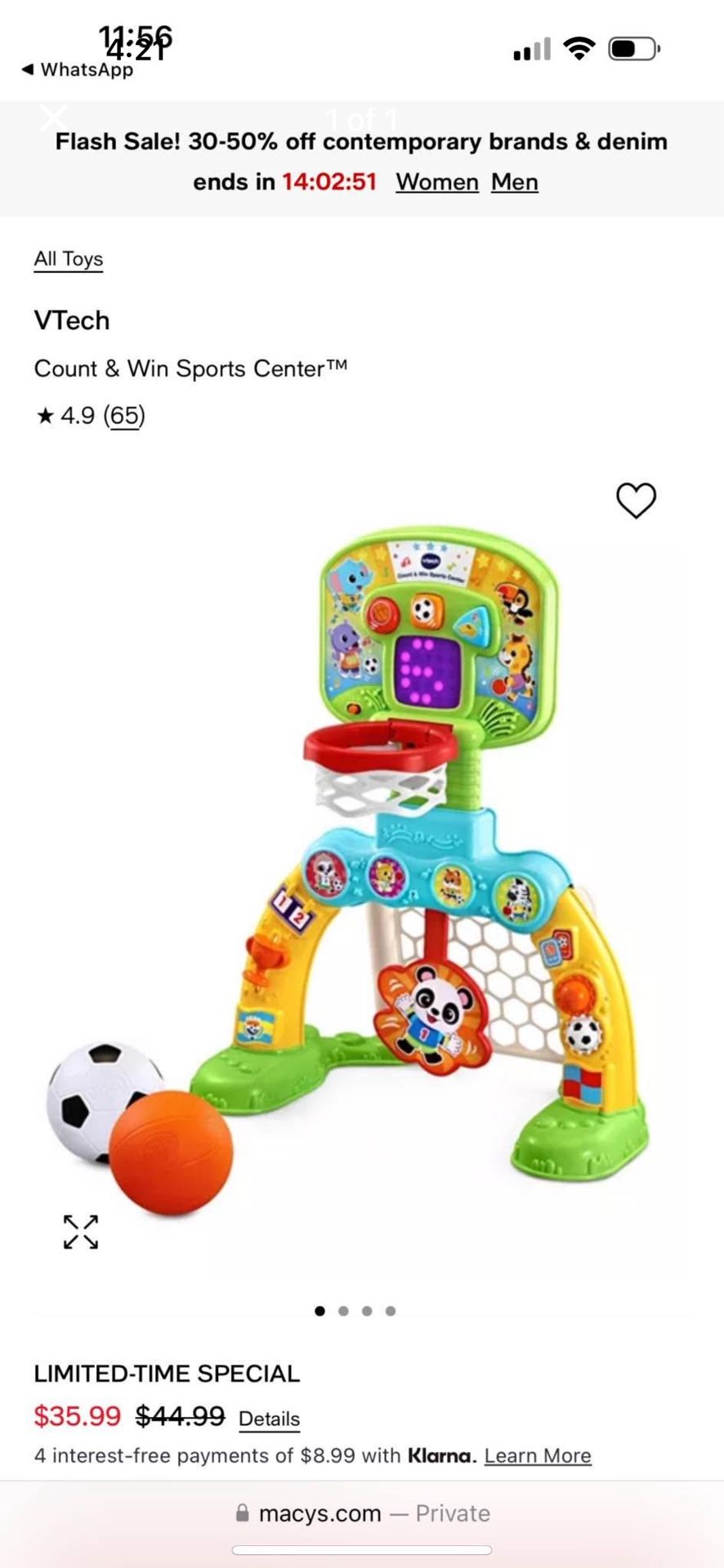Viewport: 724px width, 1568px height.
Task: Jump to the second product image dot
Action: click(x=343, y=1311)
